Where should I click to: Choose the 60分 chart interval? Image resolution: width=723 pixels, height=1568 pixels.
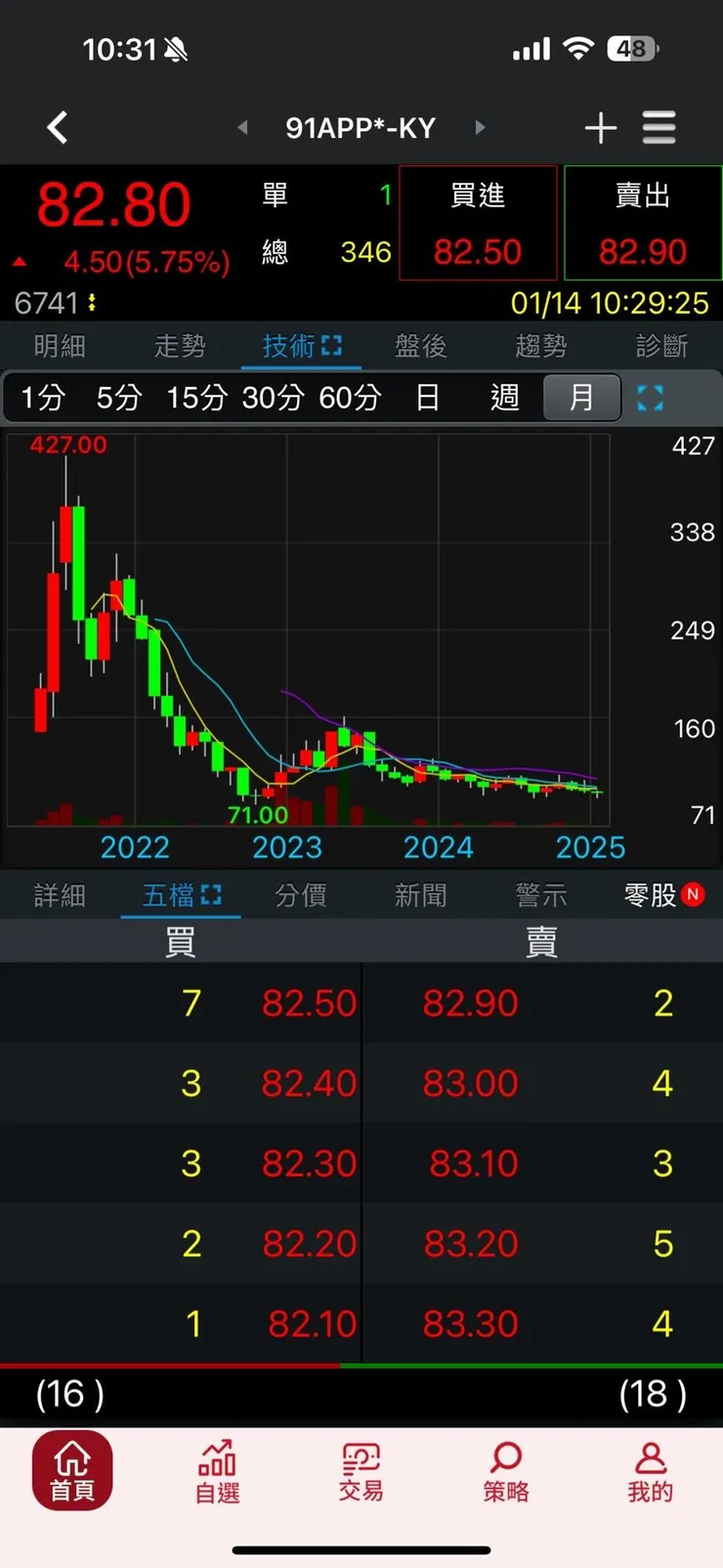[x=349, y=398]
